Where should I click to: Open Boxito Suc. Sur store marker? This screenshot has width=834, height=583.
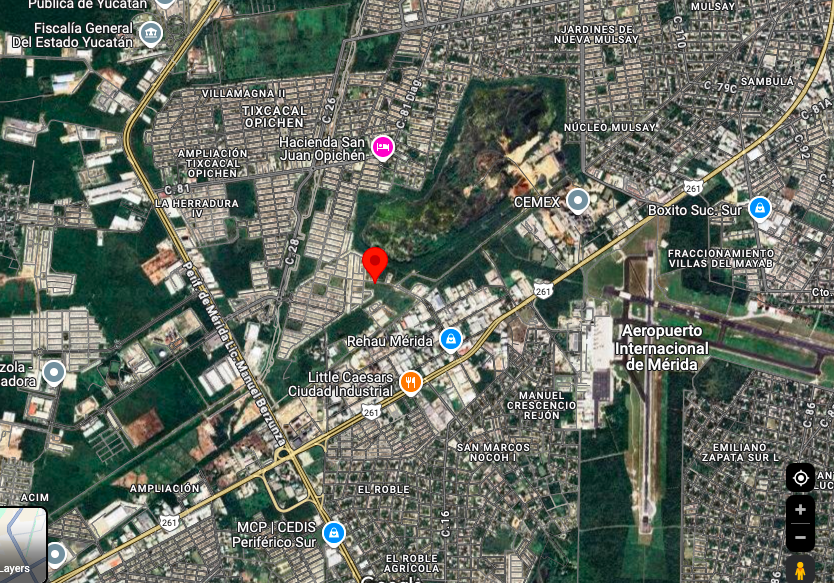tap(760, 208)
